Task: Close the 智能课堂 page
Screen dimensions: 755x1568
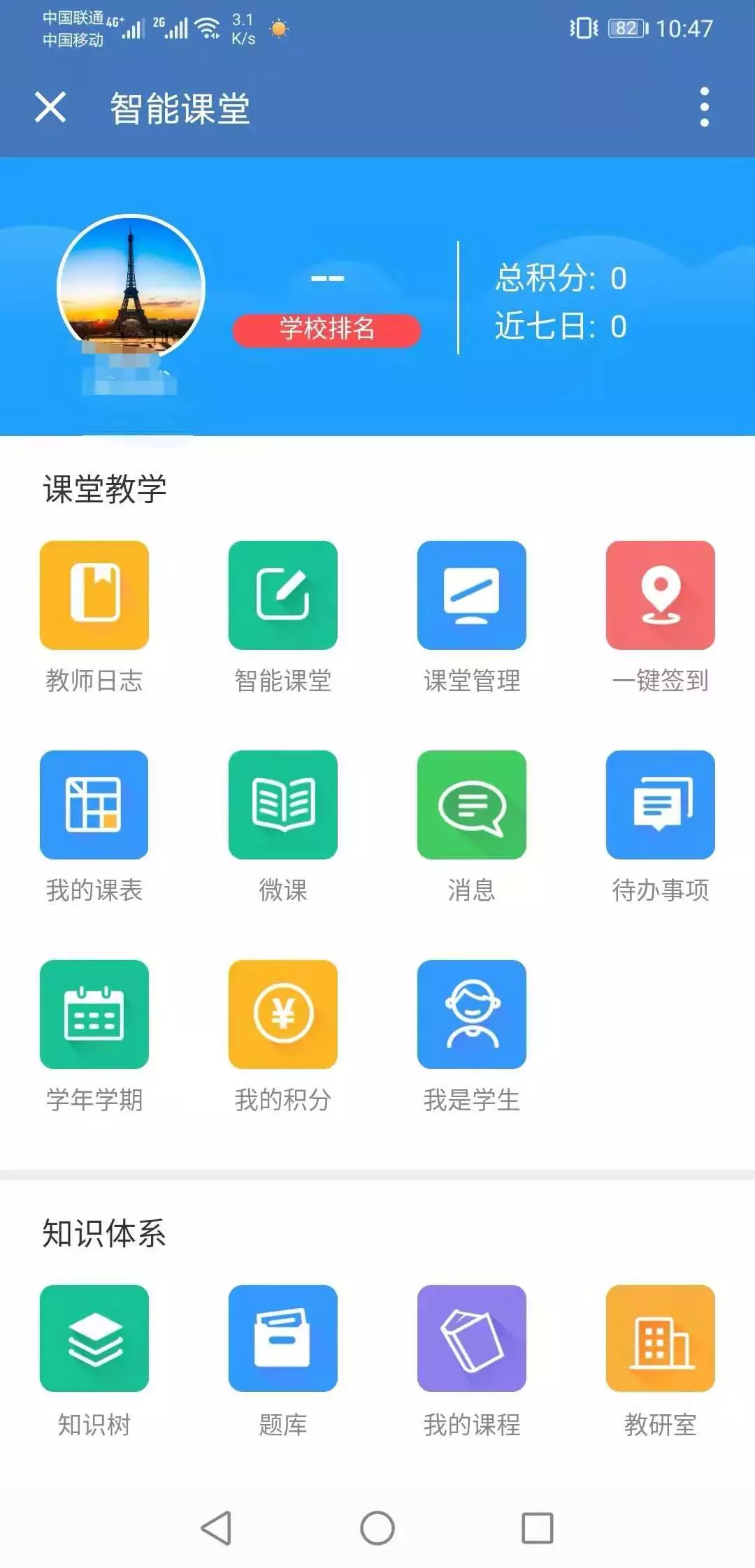Action: point(50,108)
